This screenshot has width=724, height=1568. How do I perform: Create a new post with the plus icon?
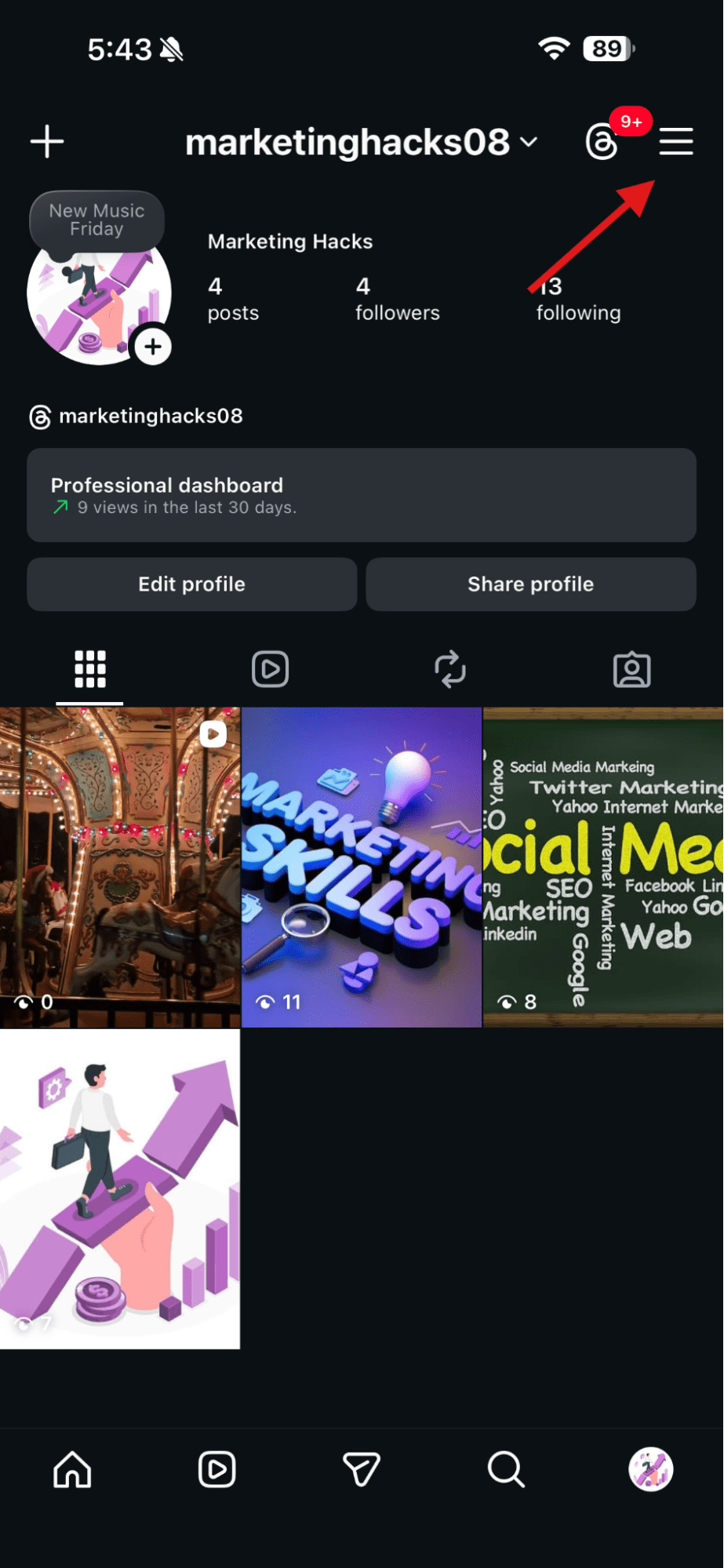pos(46,142)
